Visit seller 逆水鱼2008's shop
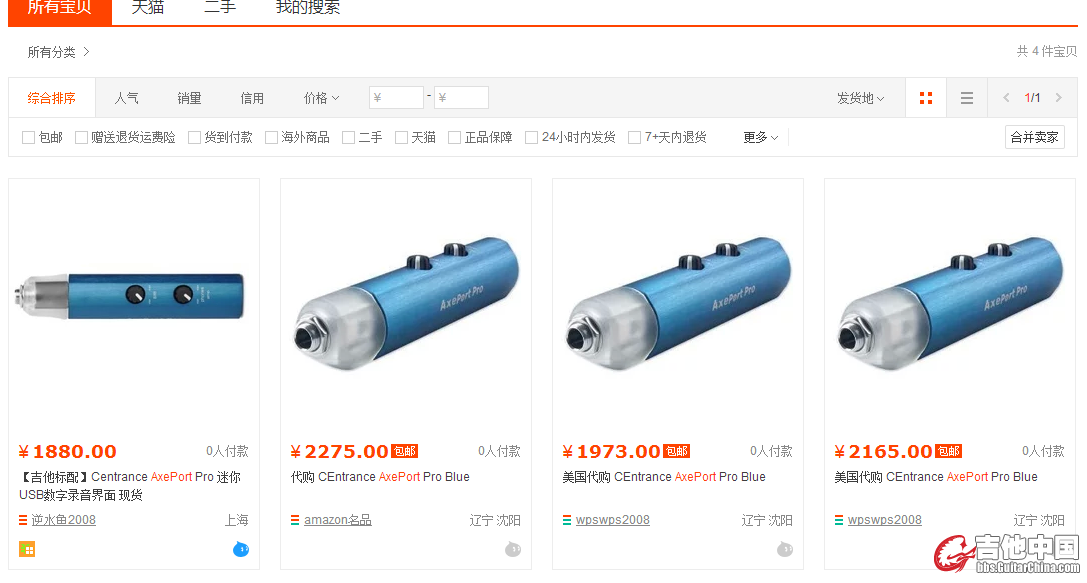 (63, 520)
